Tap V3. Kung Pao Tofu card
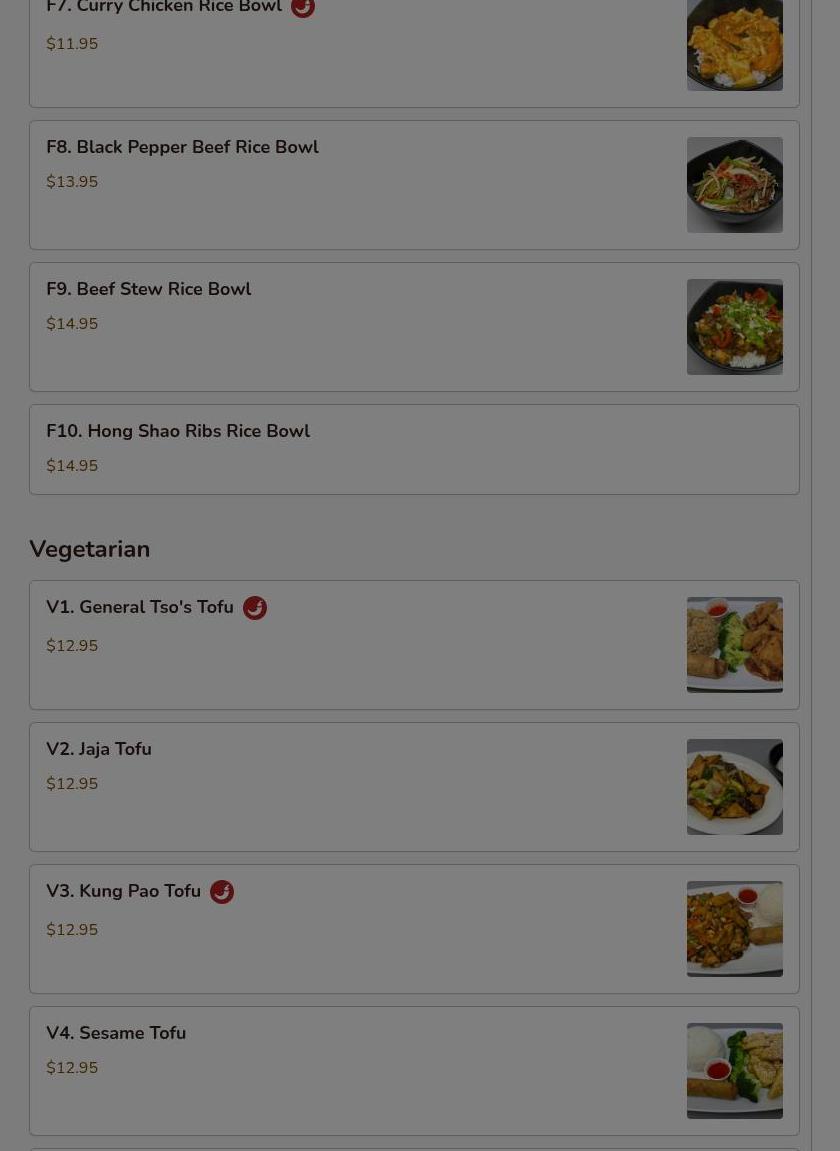 click(414, 929)
